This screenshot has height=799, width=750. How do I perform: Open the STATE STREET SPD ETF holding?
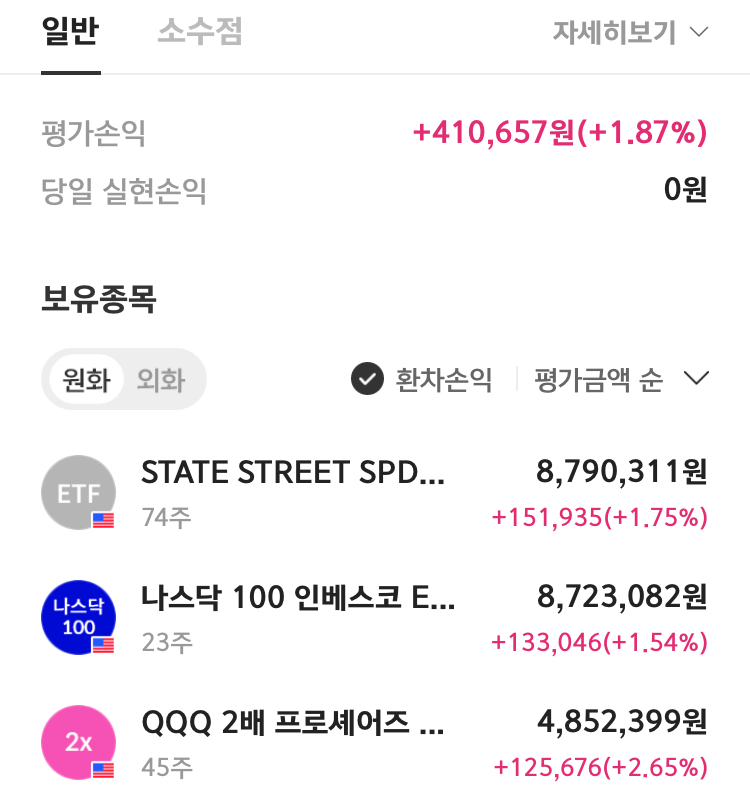click(x=374, y=493)
